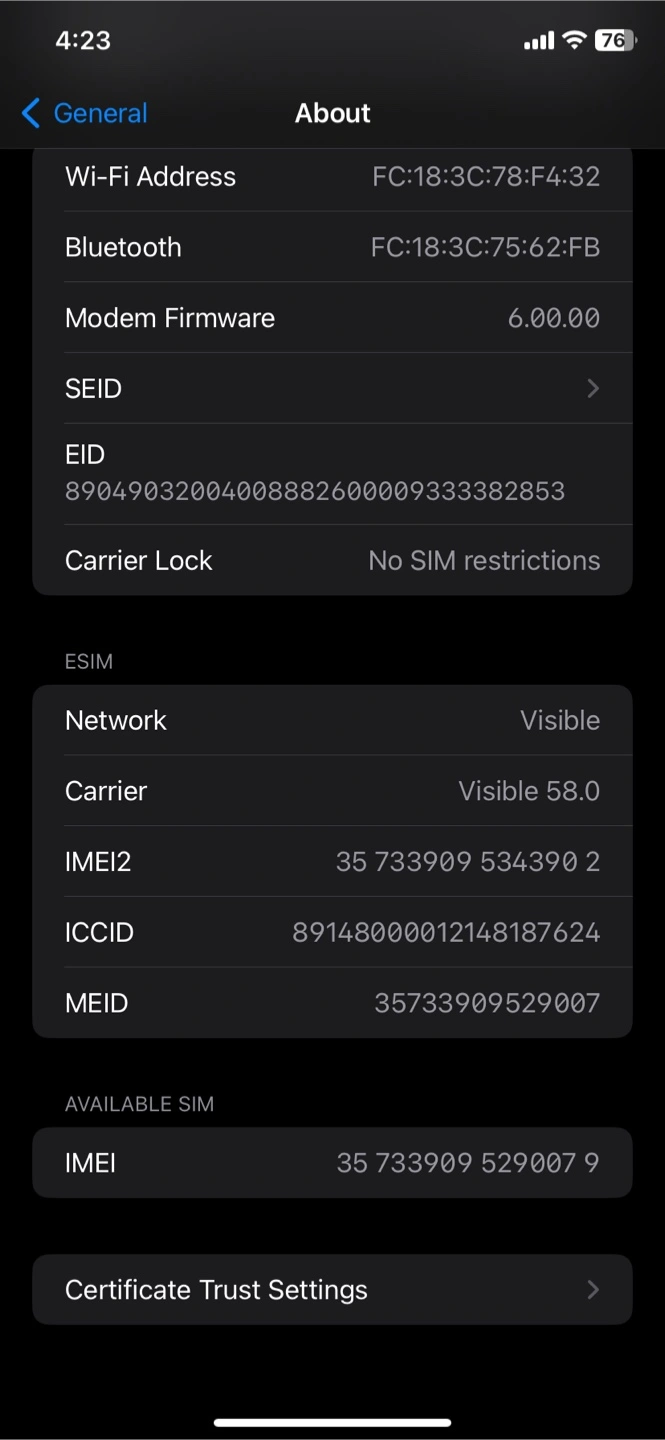Open the SEID row
Viewport: 665px width, 1440px height.
[x=332, y=388]
